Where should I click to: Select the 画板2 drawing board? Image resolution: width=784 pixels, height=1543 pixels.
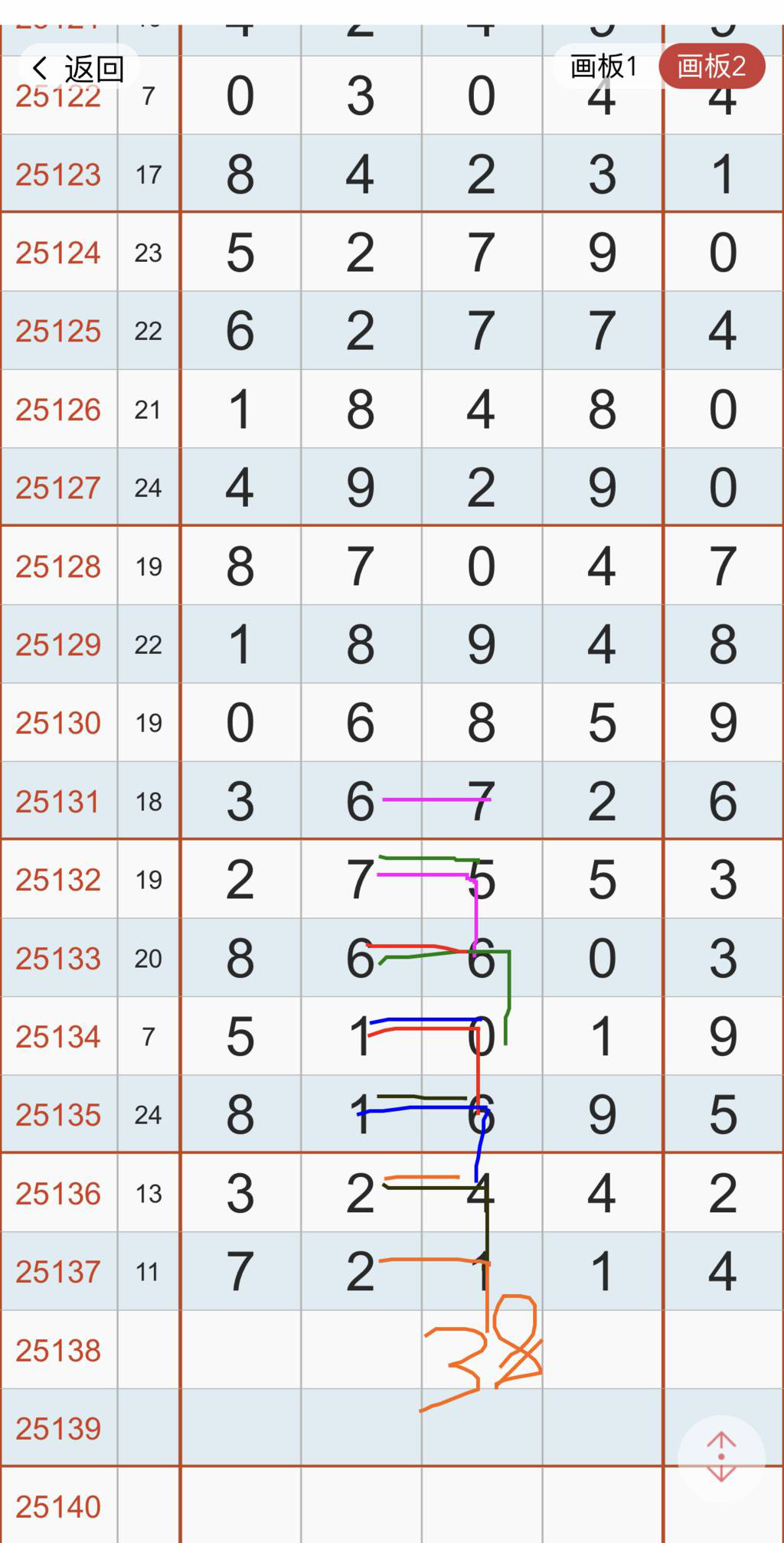(711, 67)
